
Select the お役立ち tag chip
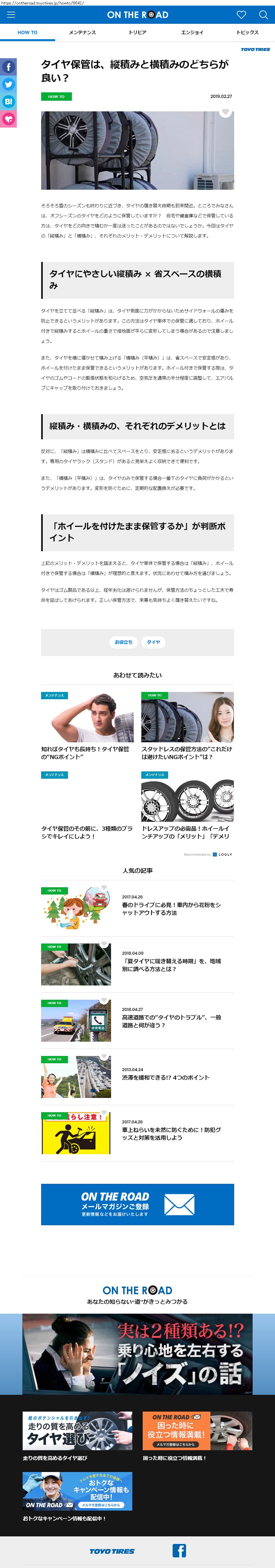point(123,642)
